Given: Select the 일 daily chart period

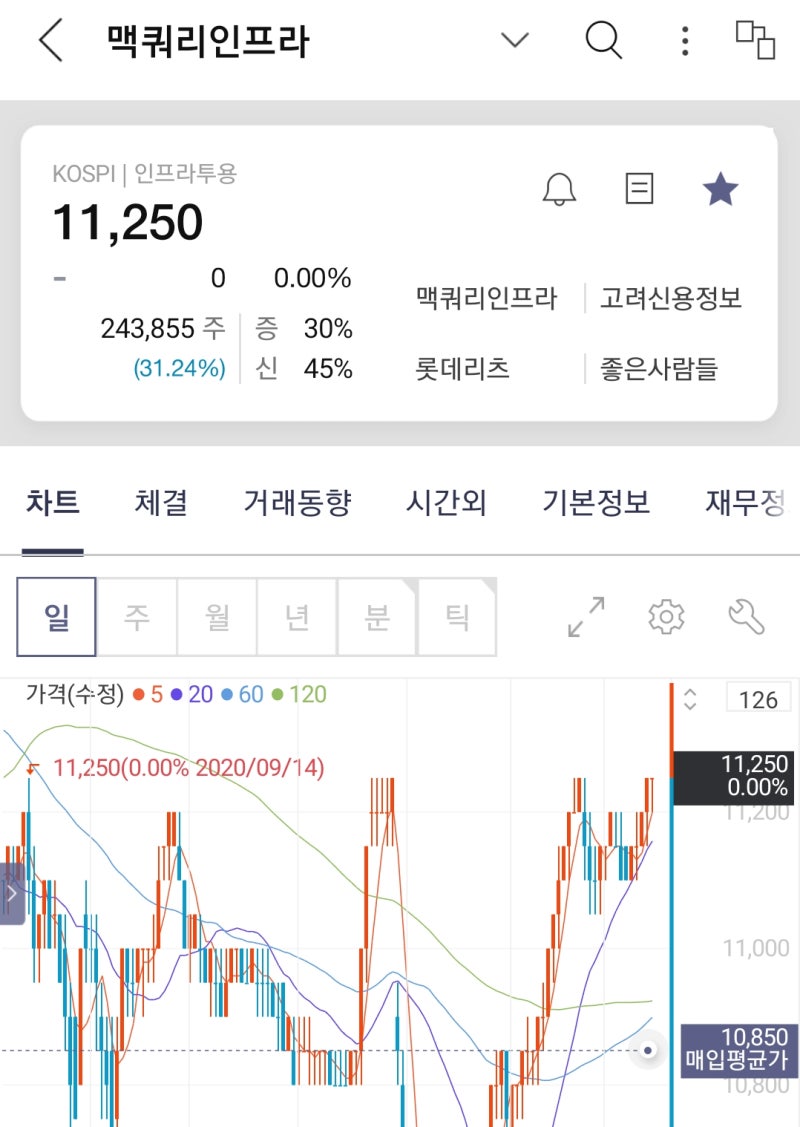Looking at the screenshot, I should [x=56, y=616].
